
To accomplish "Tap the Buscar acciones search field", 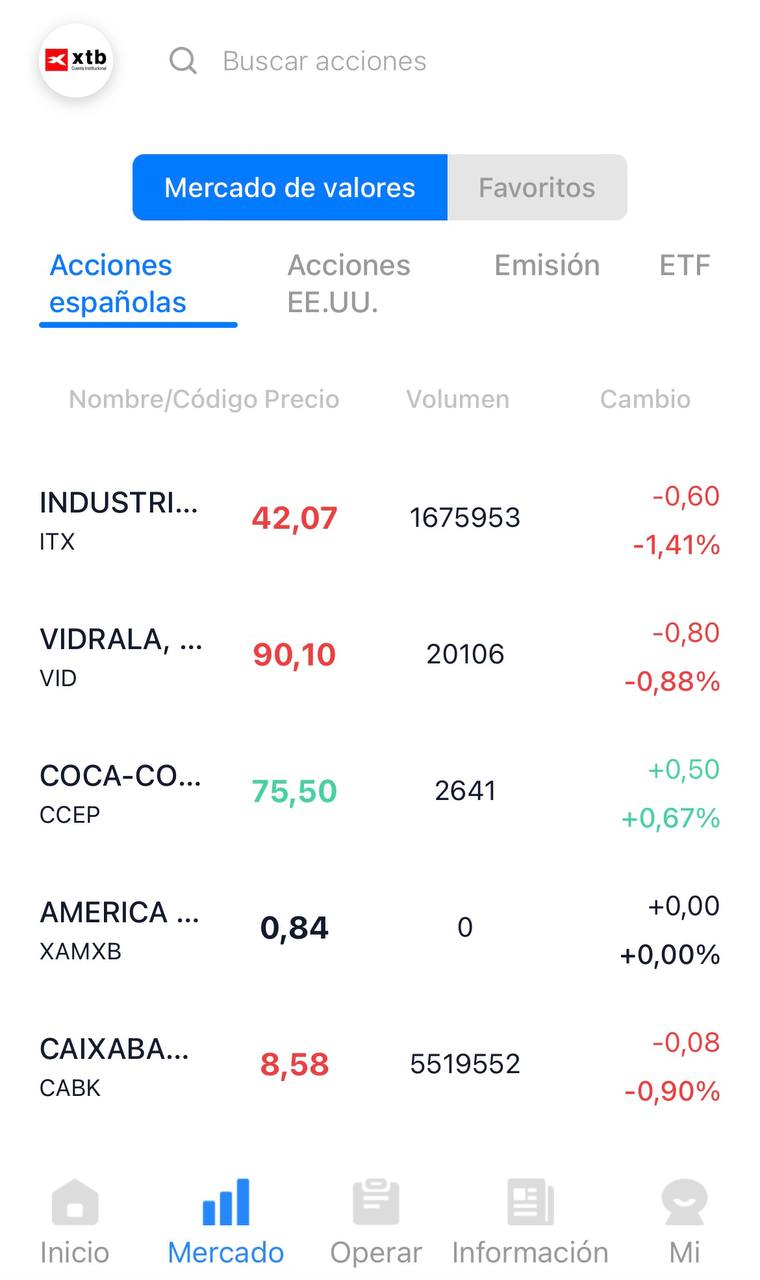I will (324, 61).
